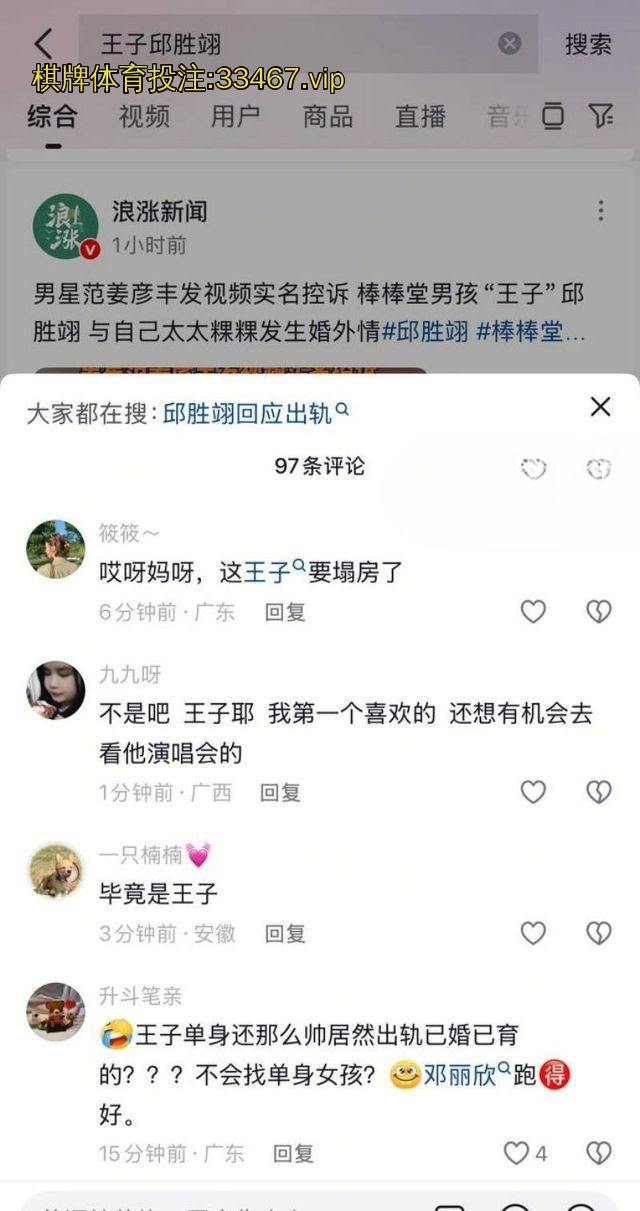This screenshot has width=640, height=1211.
Task: Close the comments panel
Action: click(600, 406)
